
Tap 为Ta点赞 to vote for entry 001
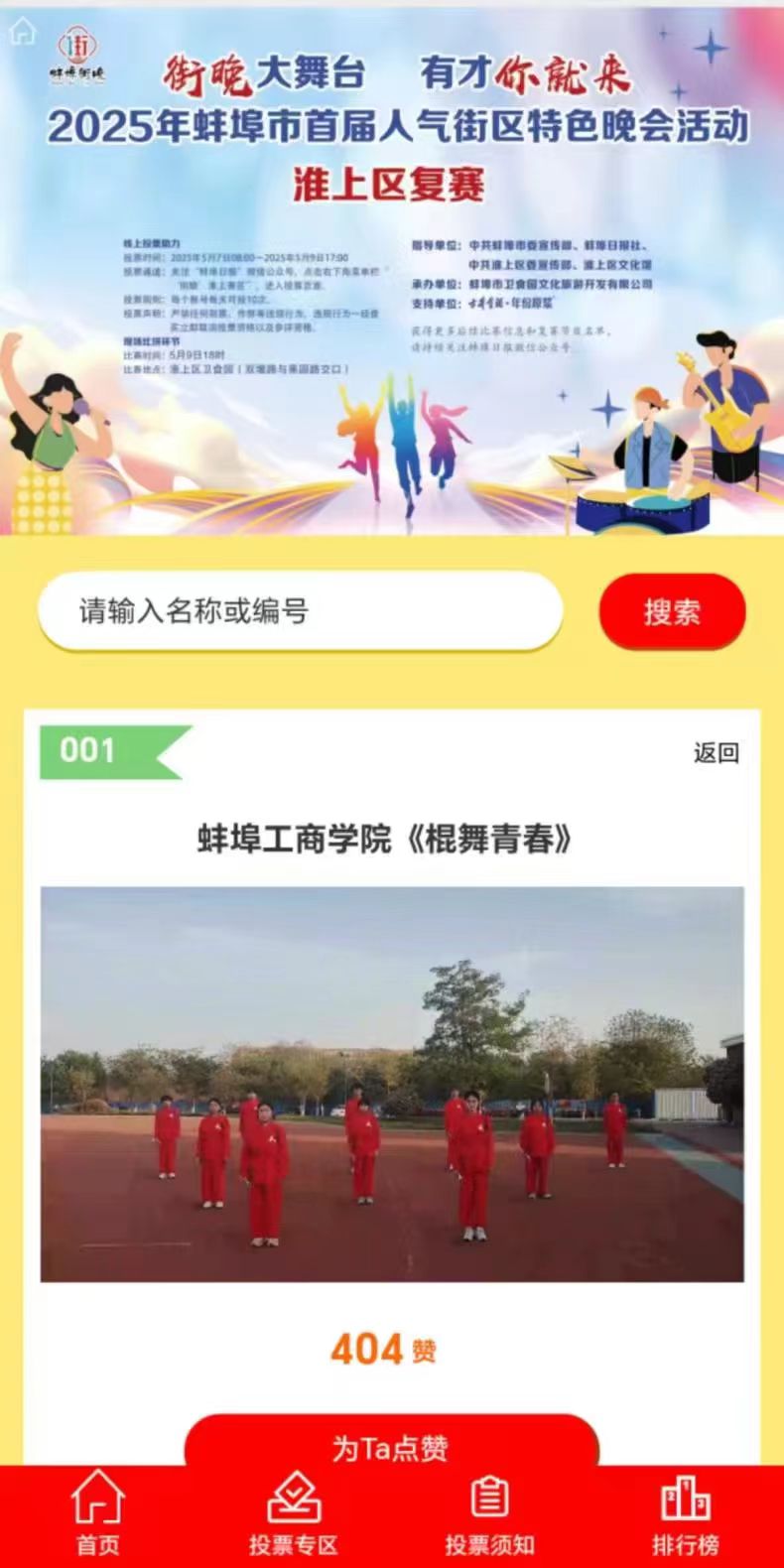pyautogui.click(x=391, y=1445)
